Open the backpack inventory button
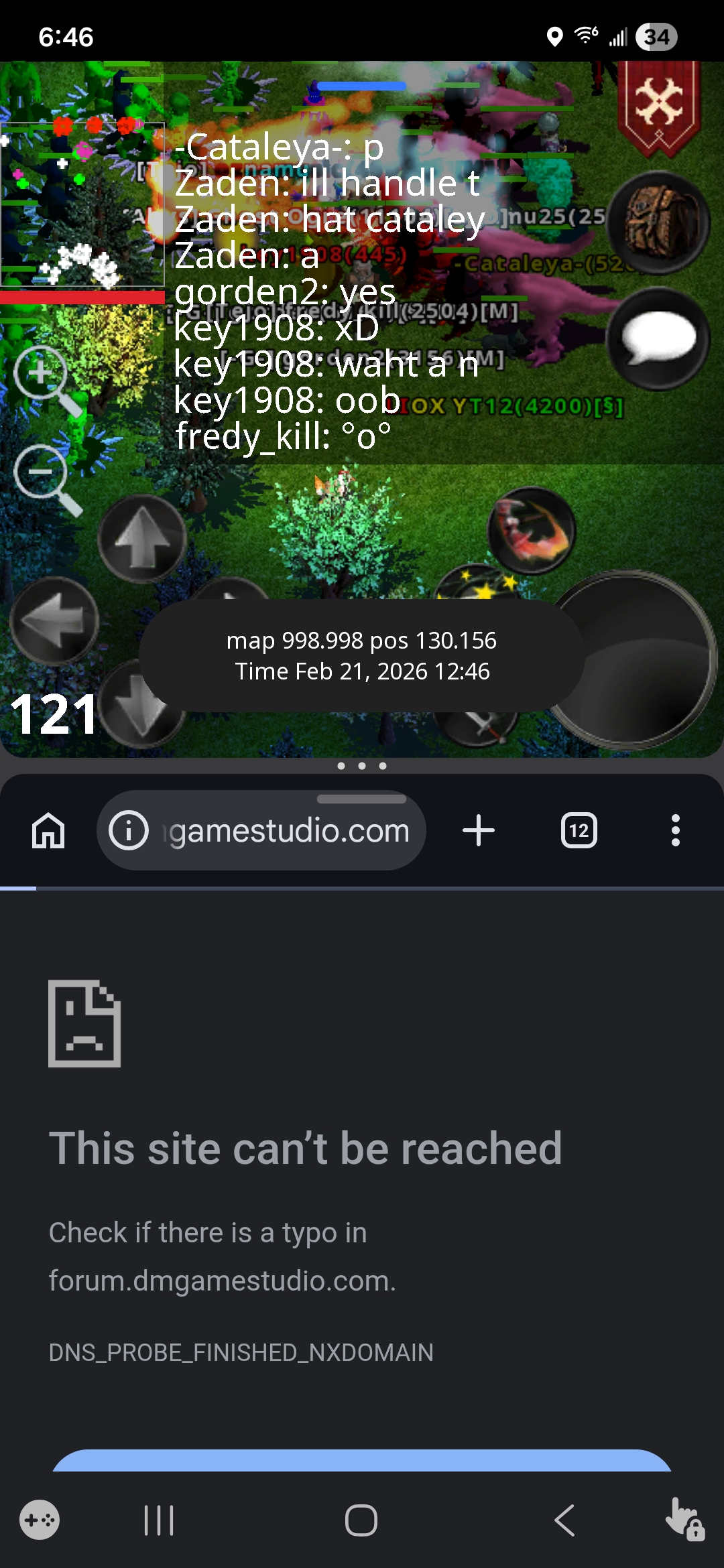 [x=660, y=222]
